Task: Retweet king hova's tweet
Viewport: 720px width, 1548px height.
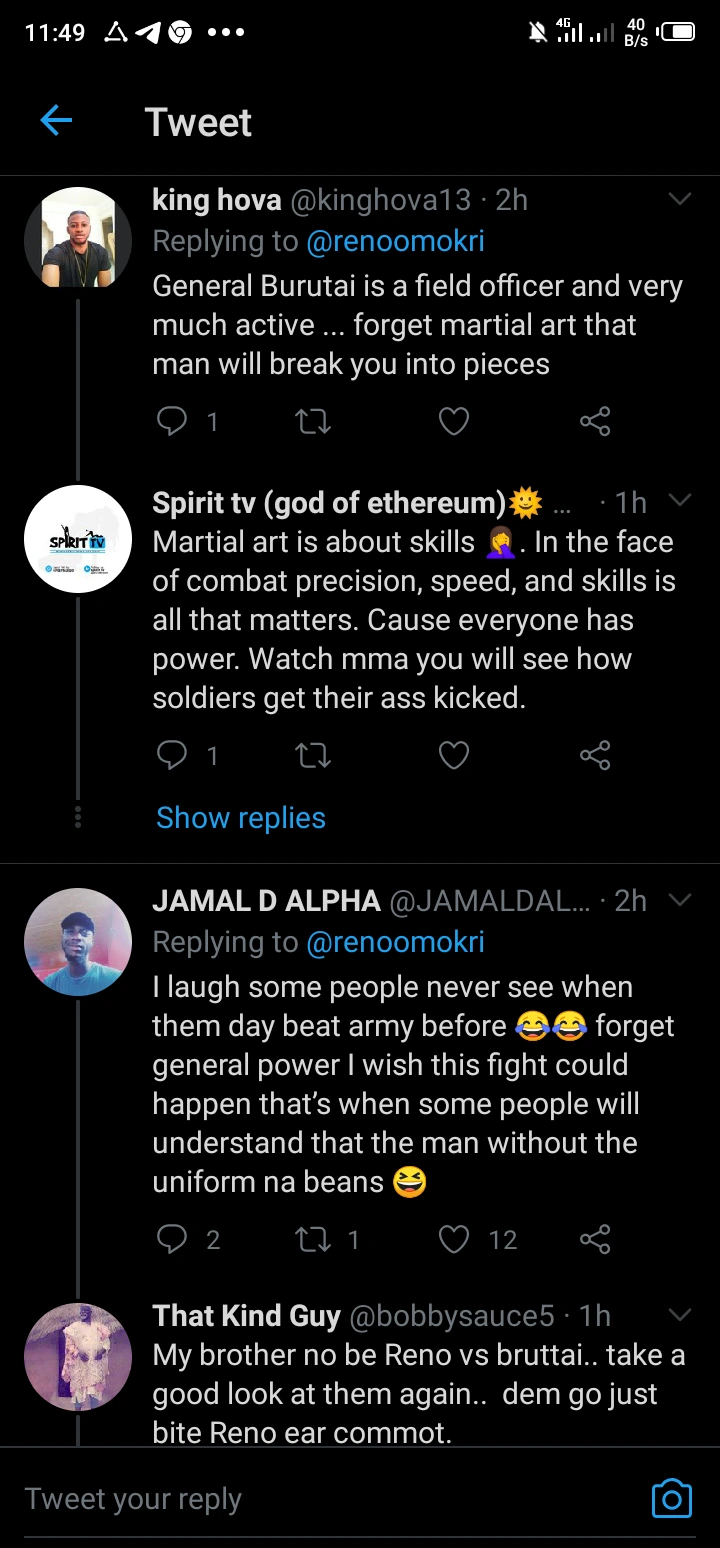Action: [313, 422]
